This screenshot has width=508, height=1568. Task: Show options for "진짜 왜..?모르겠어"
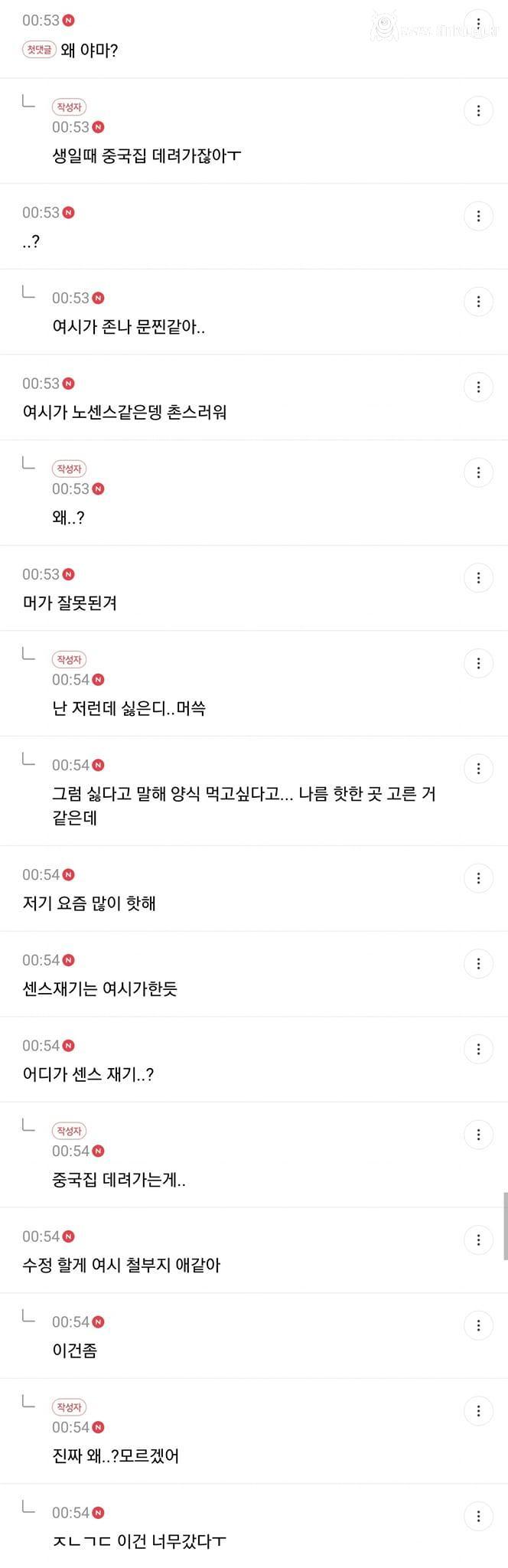point(478,1411)
